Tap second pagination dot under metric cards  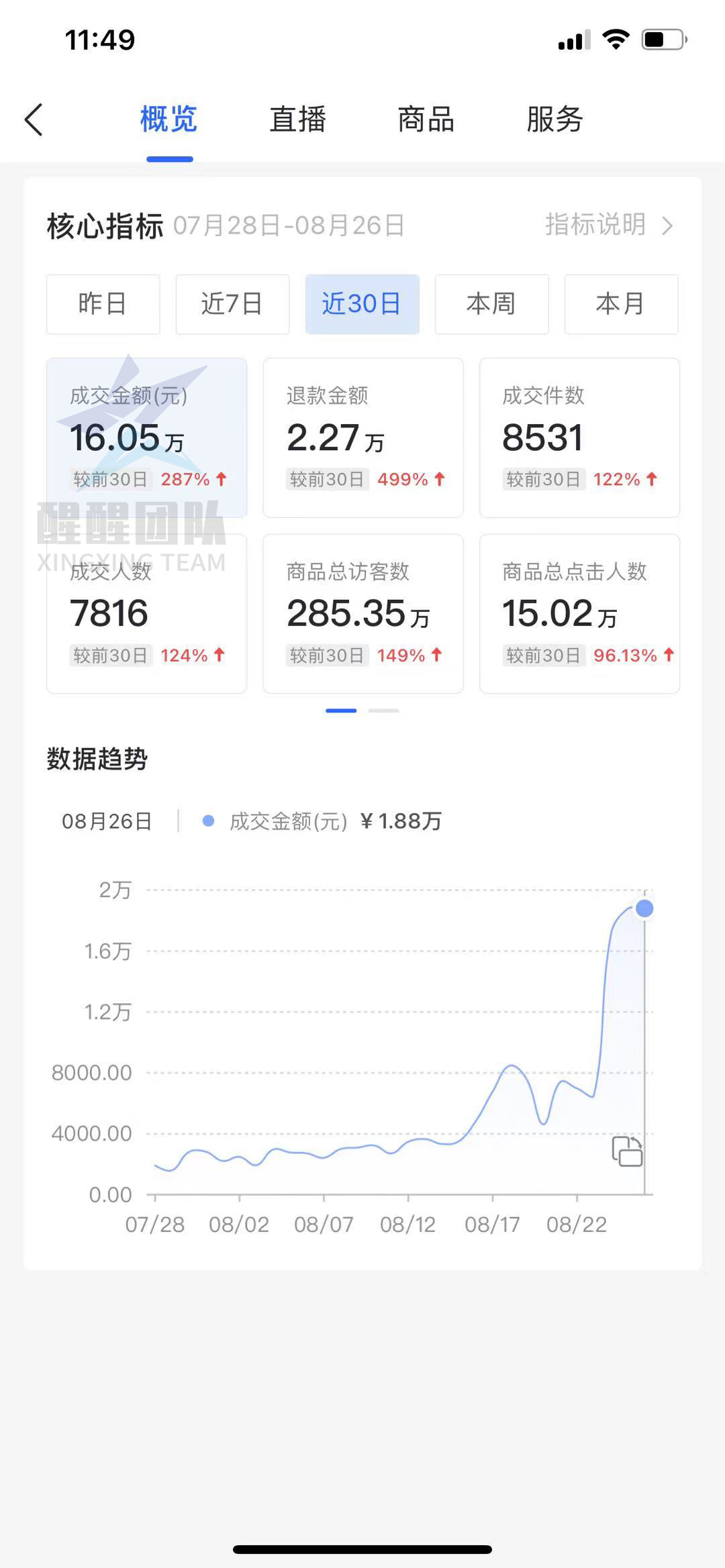(x=383, y=711)
